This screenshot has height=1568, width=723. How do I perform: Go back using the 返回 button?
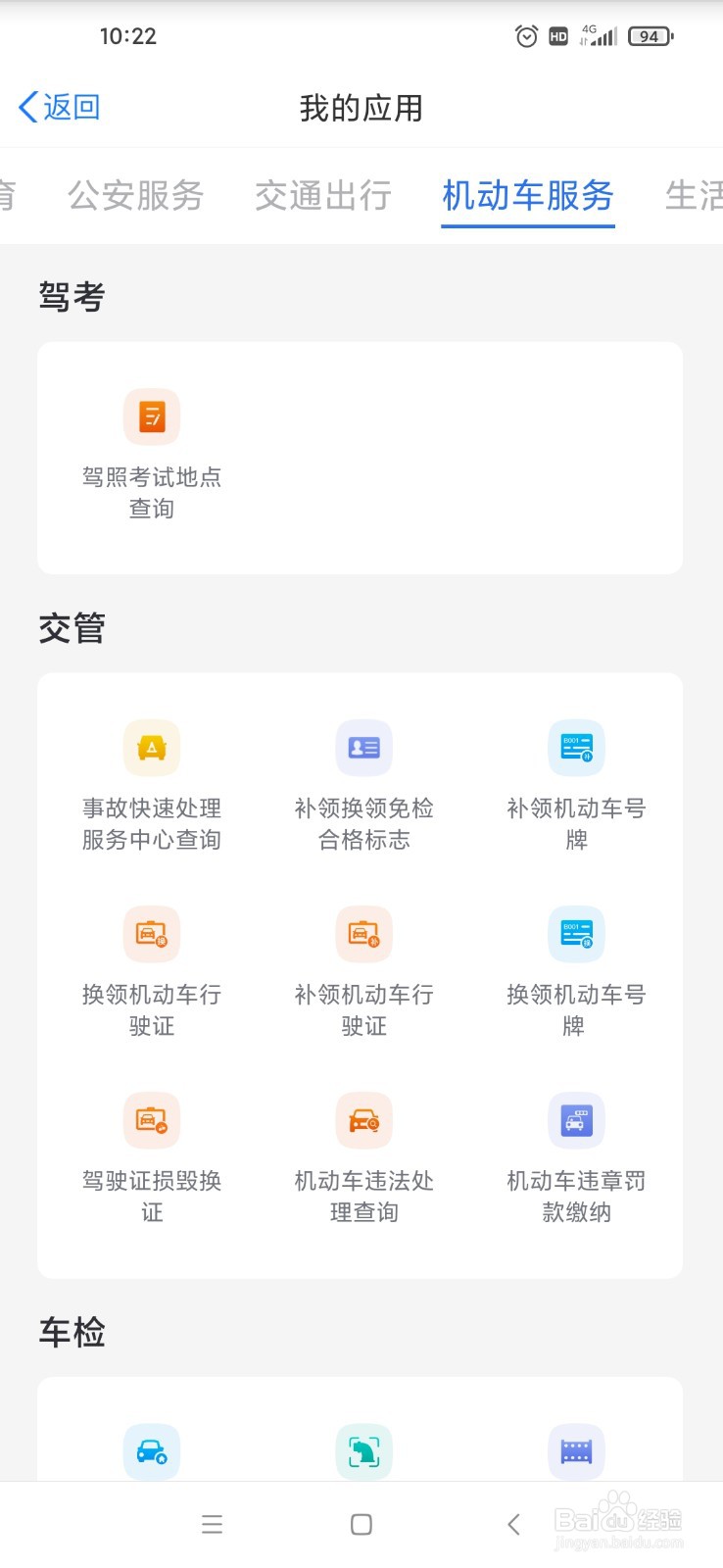(x=60, y=107)
